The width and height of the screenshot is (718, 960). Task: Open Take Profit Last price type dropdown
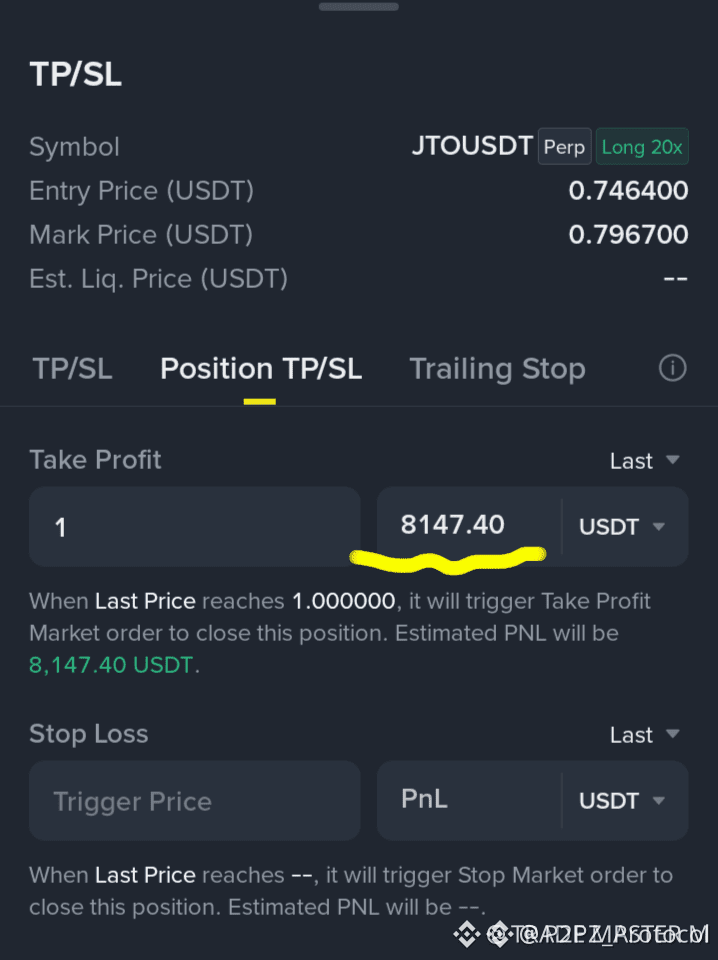point(645,460)
